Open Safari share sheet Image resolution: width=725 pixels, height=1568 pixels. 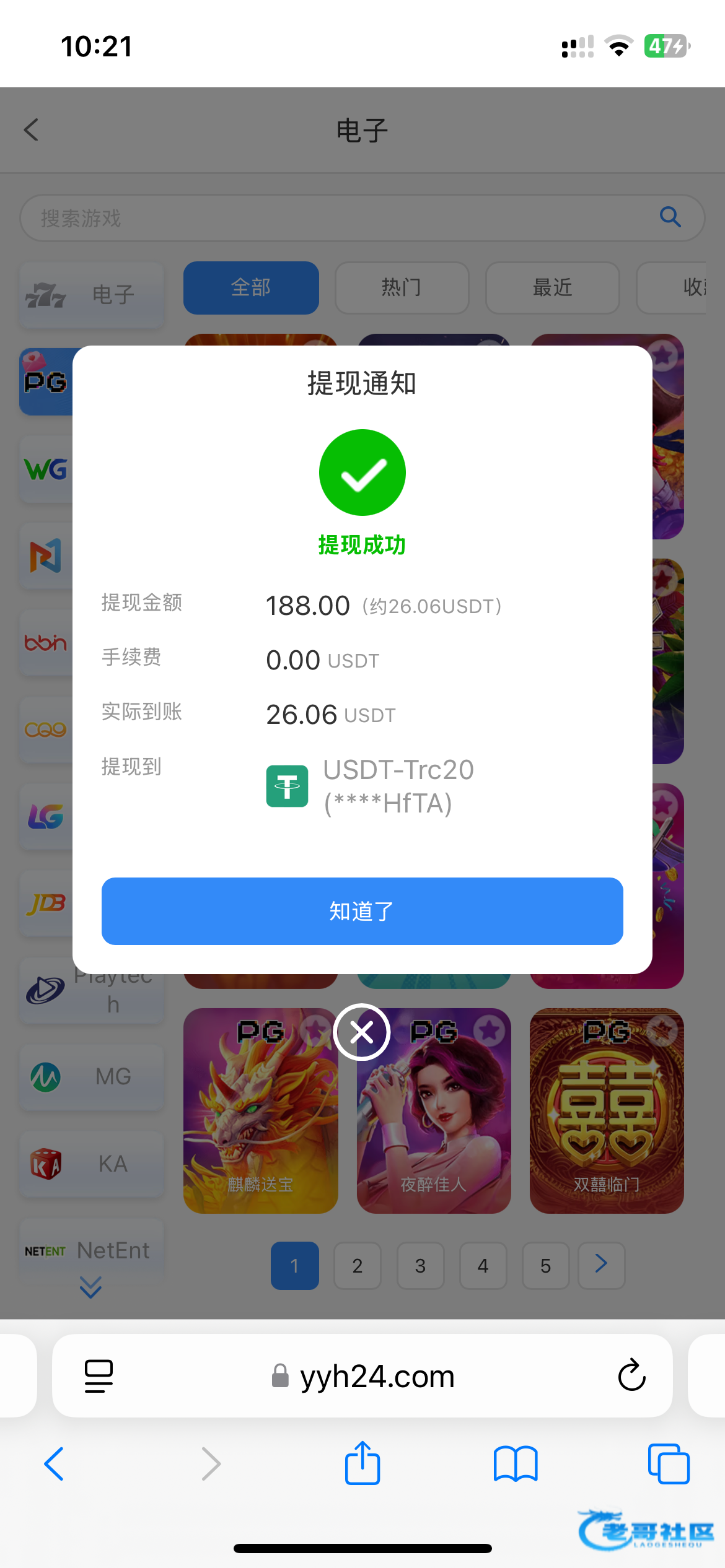[x=362, y=1463]
